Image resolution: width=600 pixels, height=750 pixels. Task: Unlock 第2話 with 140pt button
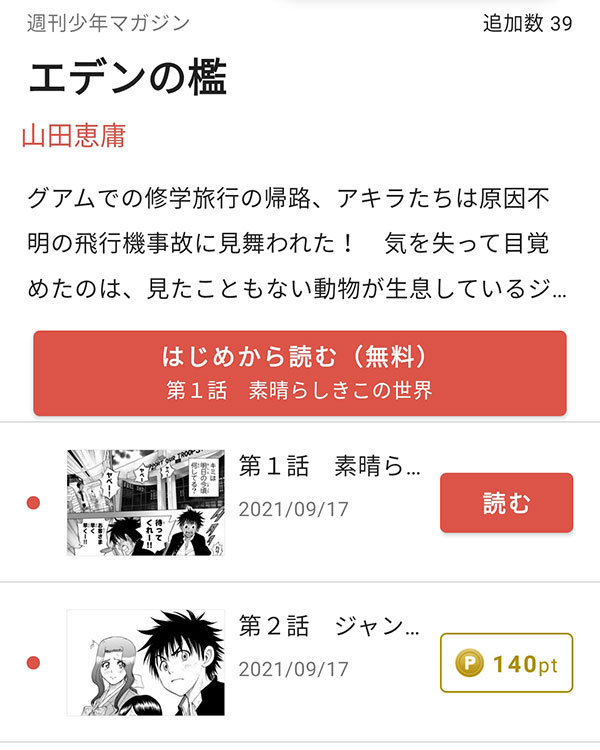(x=506, y=663)
